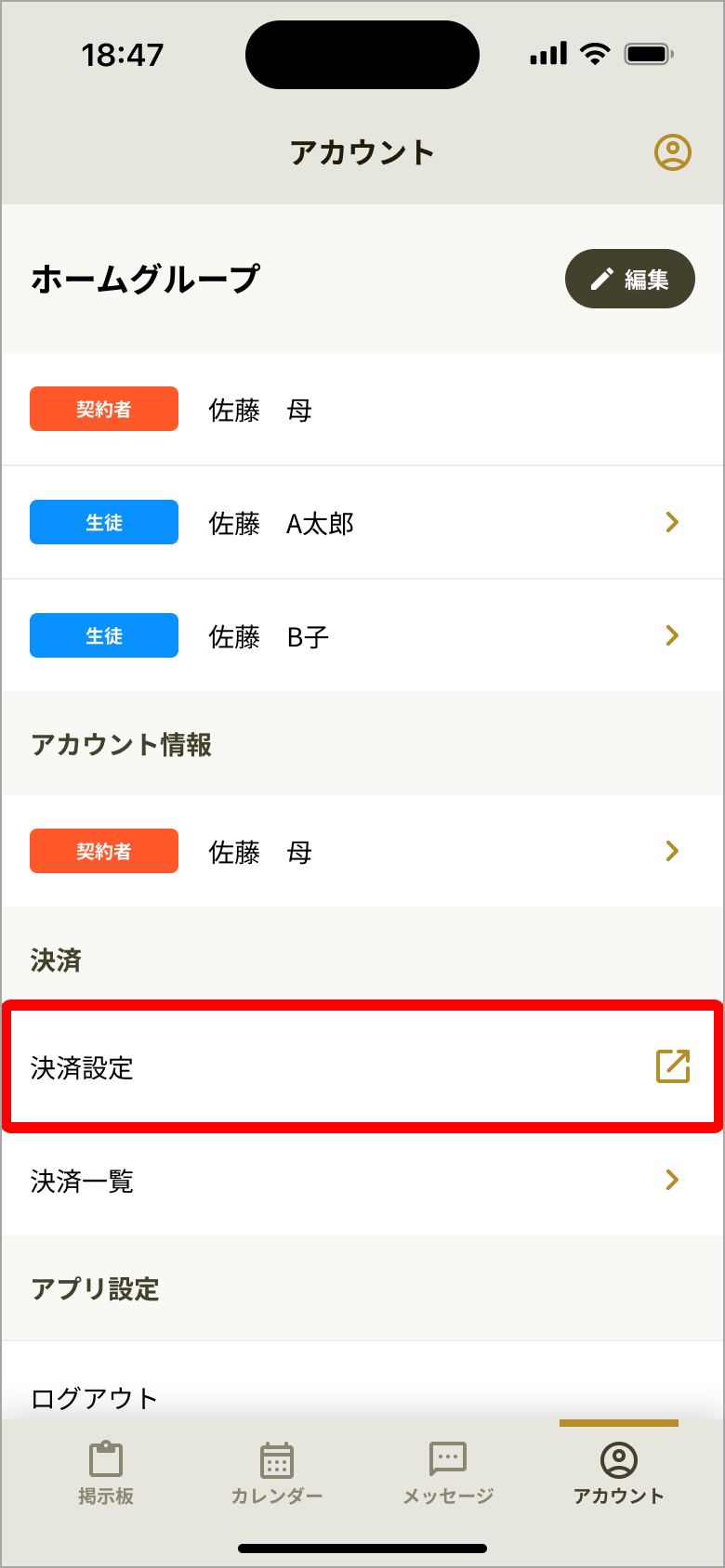Open the account profile icon at top right
Screen dimensions: 725x1568
tap(671, 151)
